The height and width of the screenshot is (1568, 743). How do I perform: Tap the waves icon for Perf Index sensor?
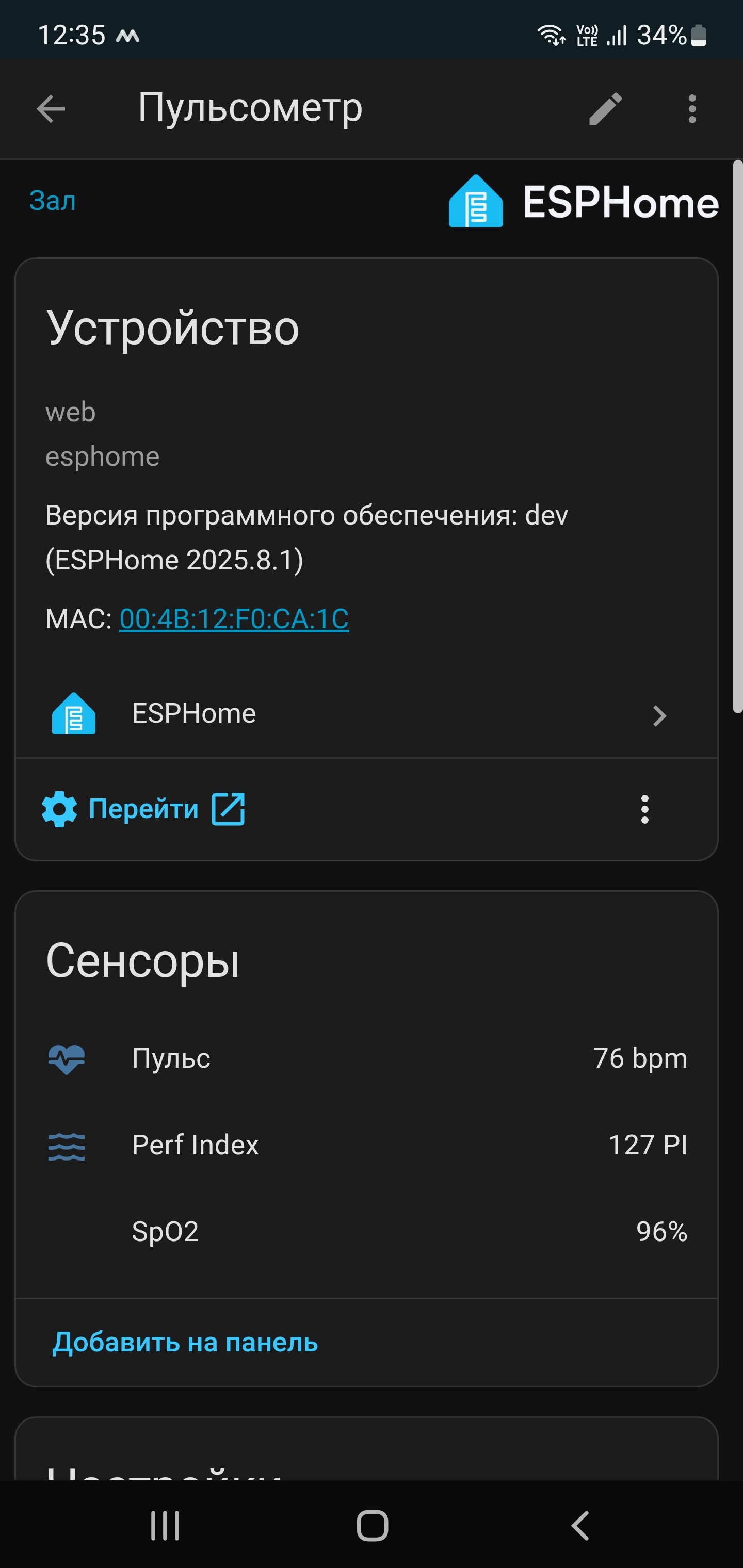(66, 1145)
